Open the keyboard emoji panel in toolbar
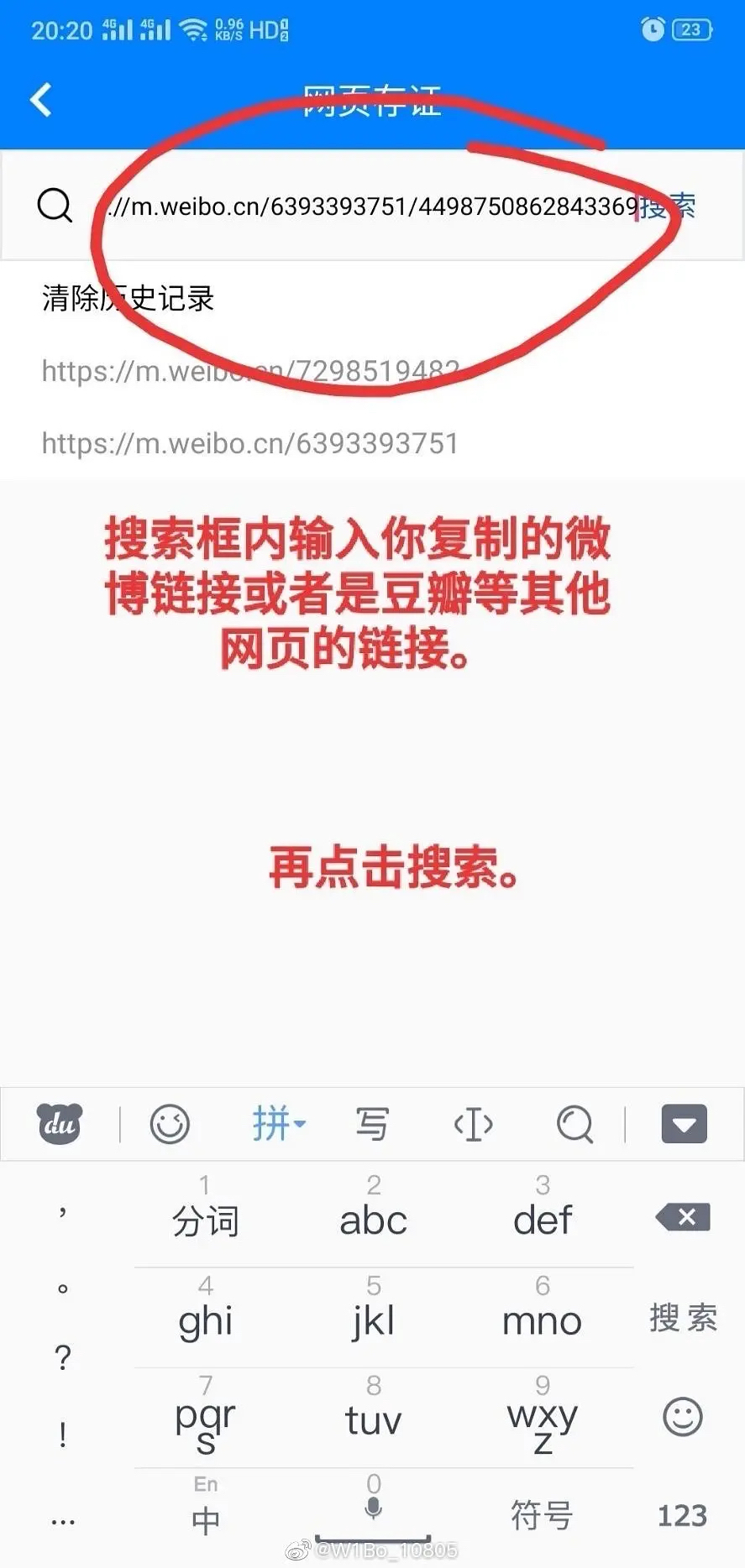The width and height of the screenshot is (745, 1568). click(170, 1124)
